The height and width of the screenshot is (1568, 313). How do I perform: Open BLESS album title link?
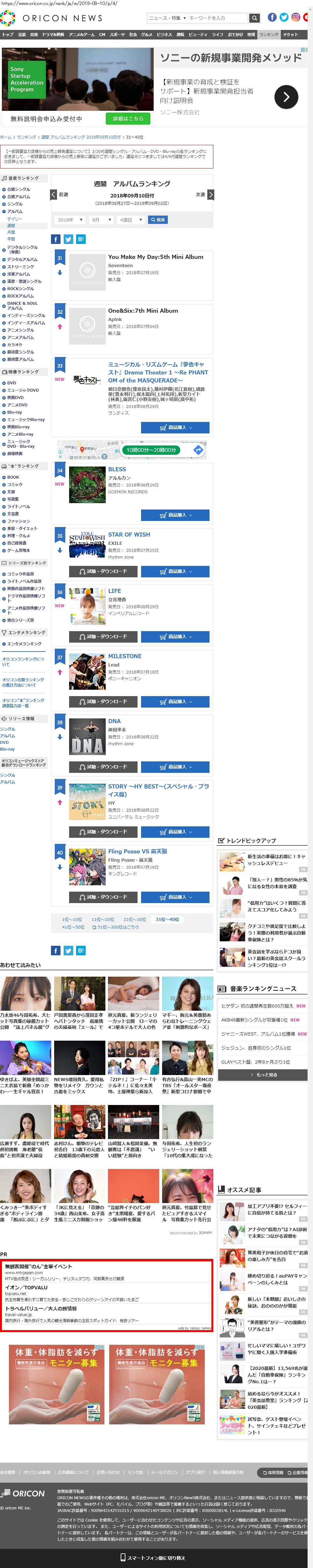tap(117, 469)
